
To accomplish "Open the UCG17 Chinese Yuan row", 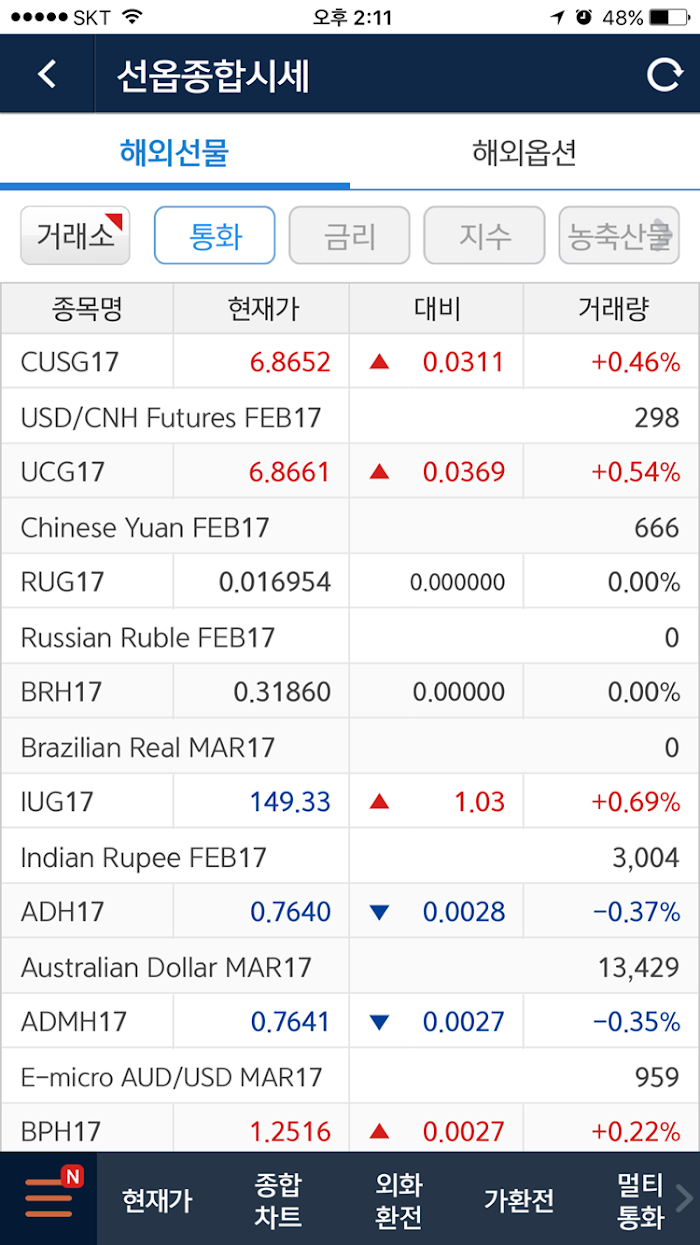I will 350,499.
